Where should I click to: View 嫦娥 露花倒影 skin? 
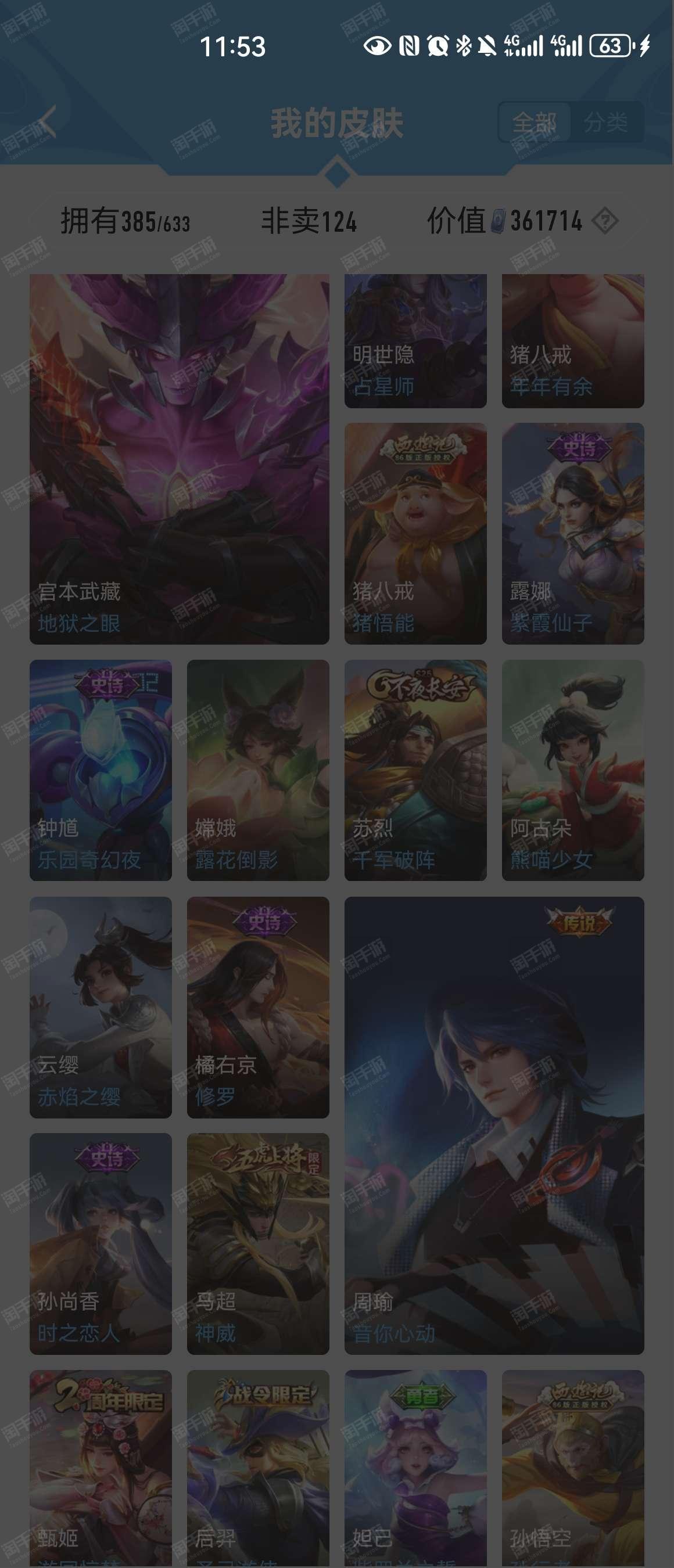pyautogui.click(x=257, y=770)
